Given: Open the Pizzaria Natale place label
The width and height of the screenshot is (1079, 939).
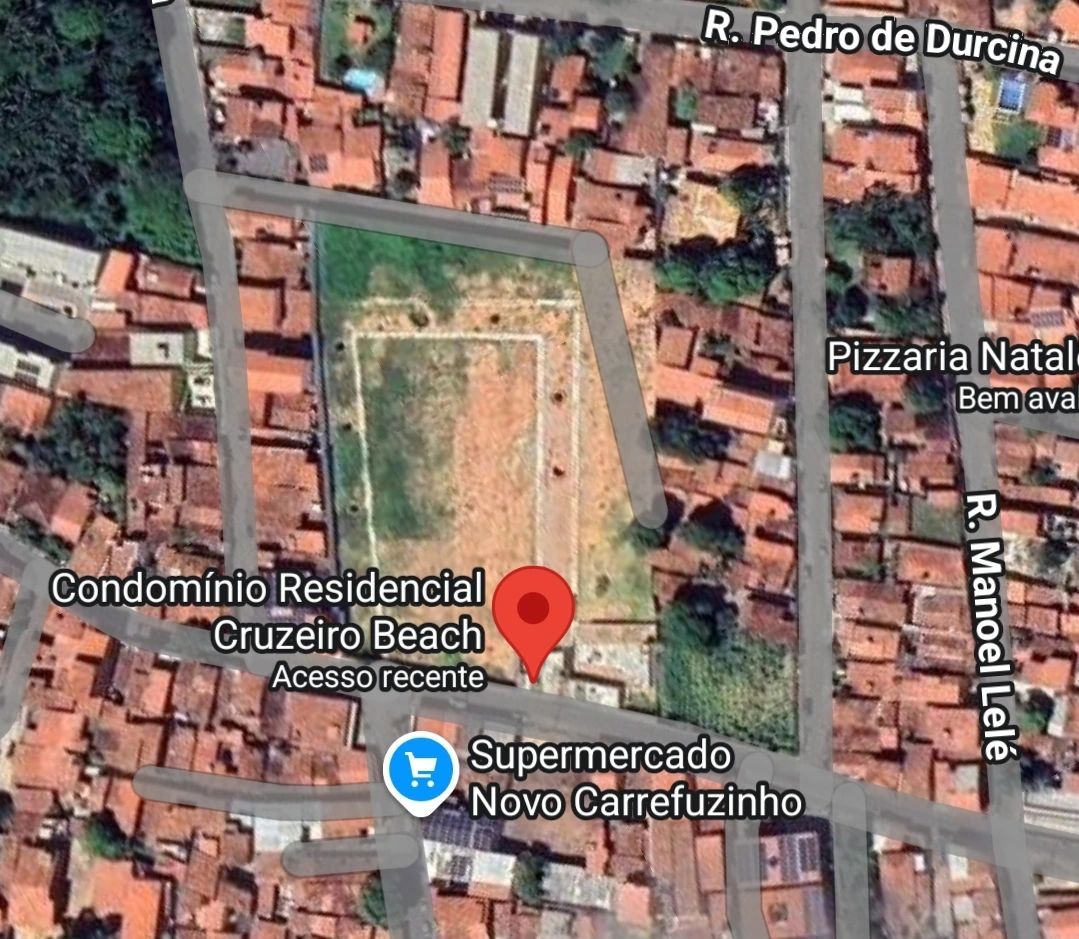Looking at the screenshot, I should tap(950, 357).
